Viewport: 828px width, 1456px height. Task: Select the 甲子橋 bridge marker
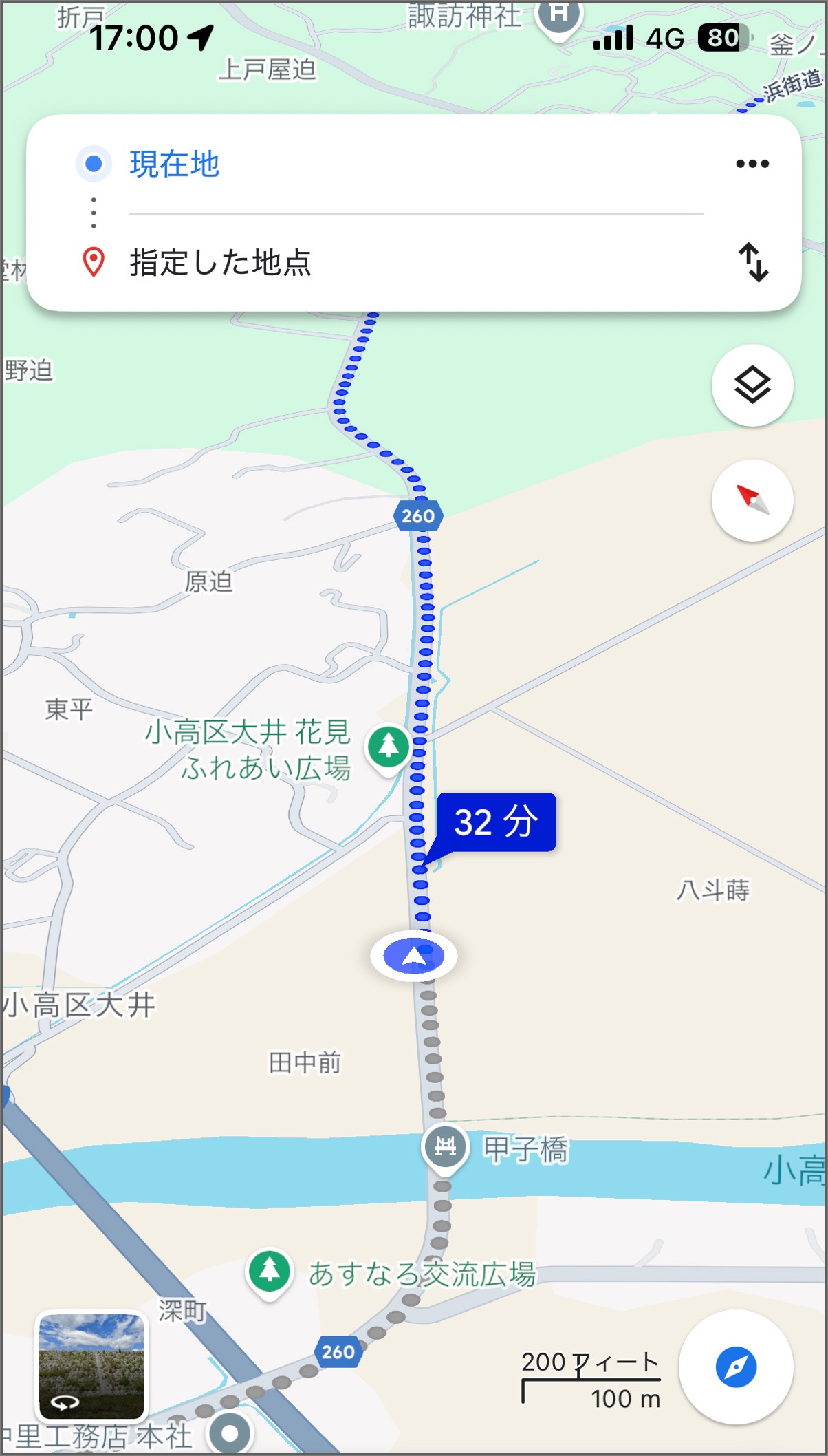click(x=446, y=1146)
